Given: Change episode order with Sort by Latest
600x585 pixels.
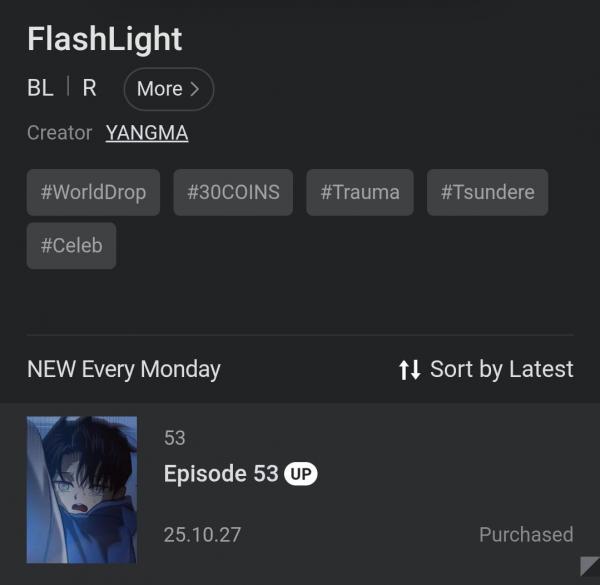Looking at the screenshot, I should click(x=486, y=369).
